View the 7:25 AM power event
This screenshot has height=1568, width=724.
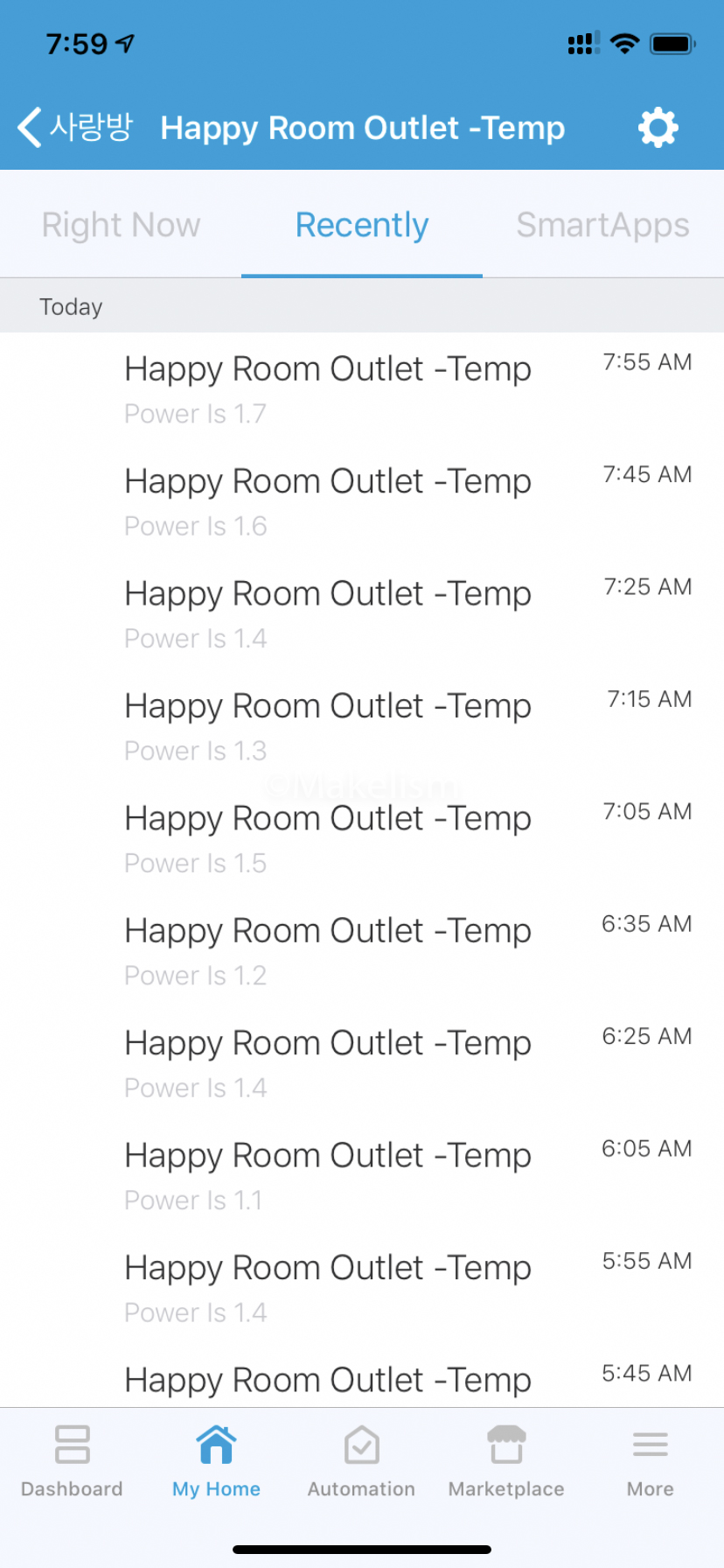(x=362, y=613)
